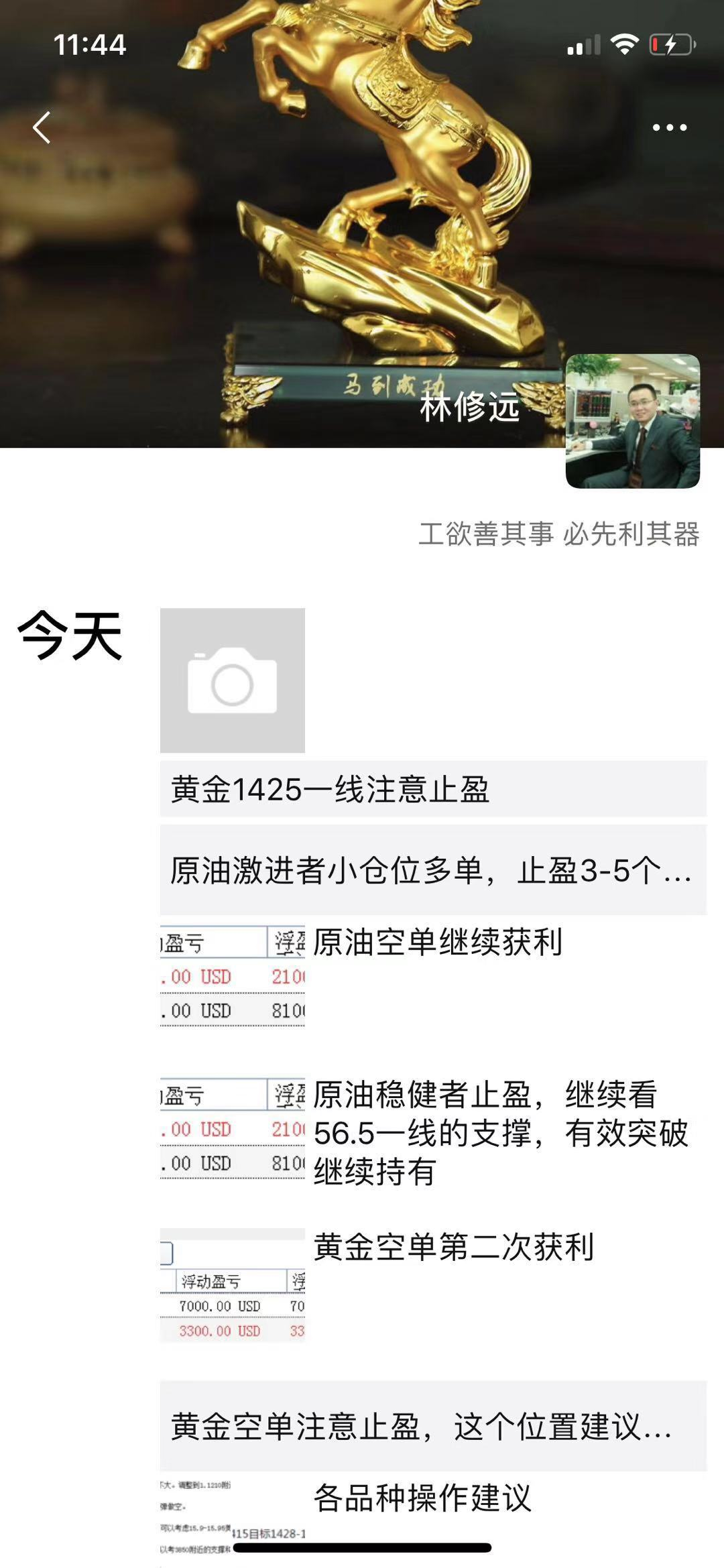
Task: Open the post 黄金空单注意止盈
Action: click(x=433, y=1427)
